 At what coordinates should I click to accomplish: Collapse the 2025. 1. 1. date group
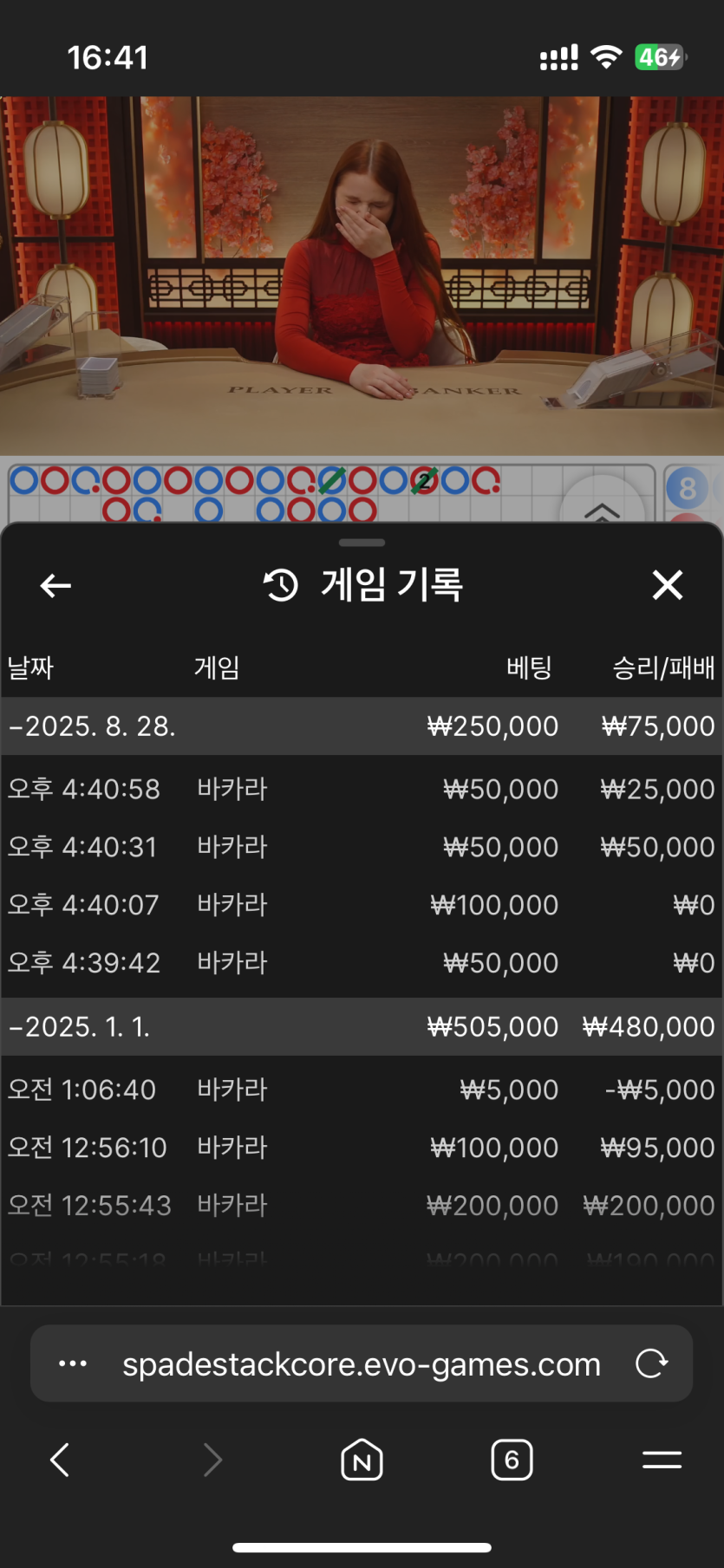[362, 1027]
